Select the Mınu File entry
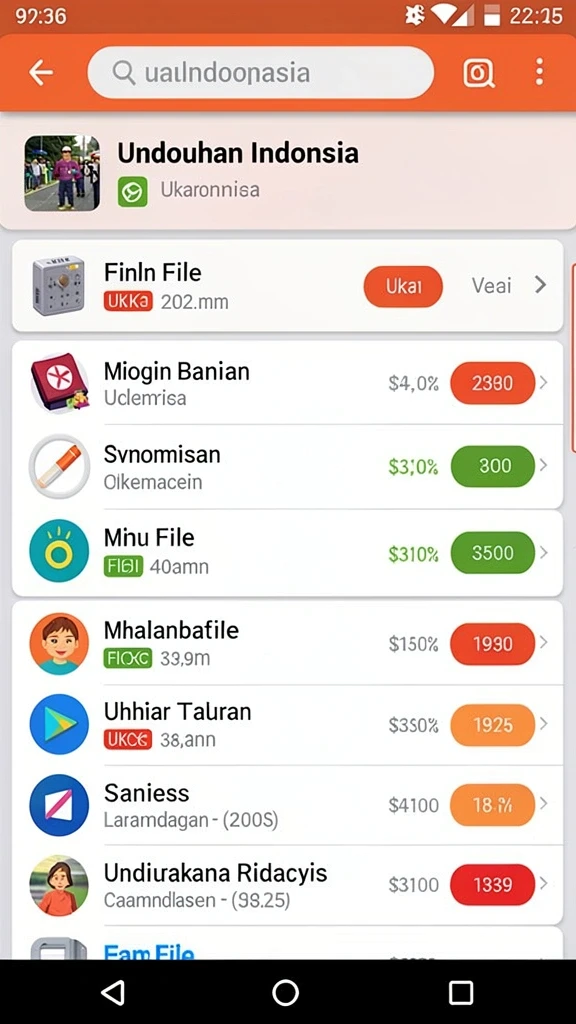 [288, 552]
